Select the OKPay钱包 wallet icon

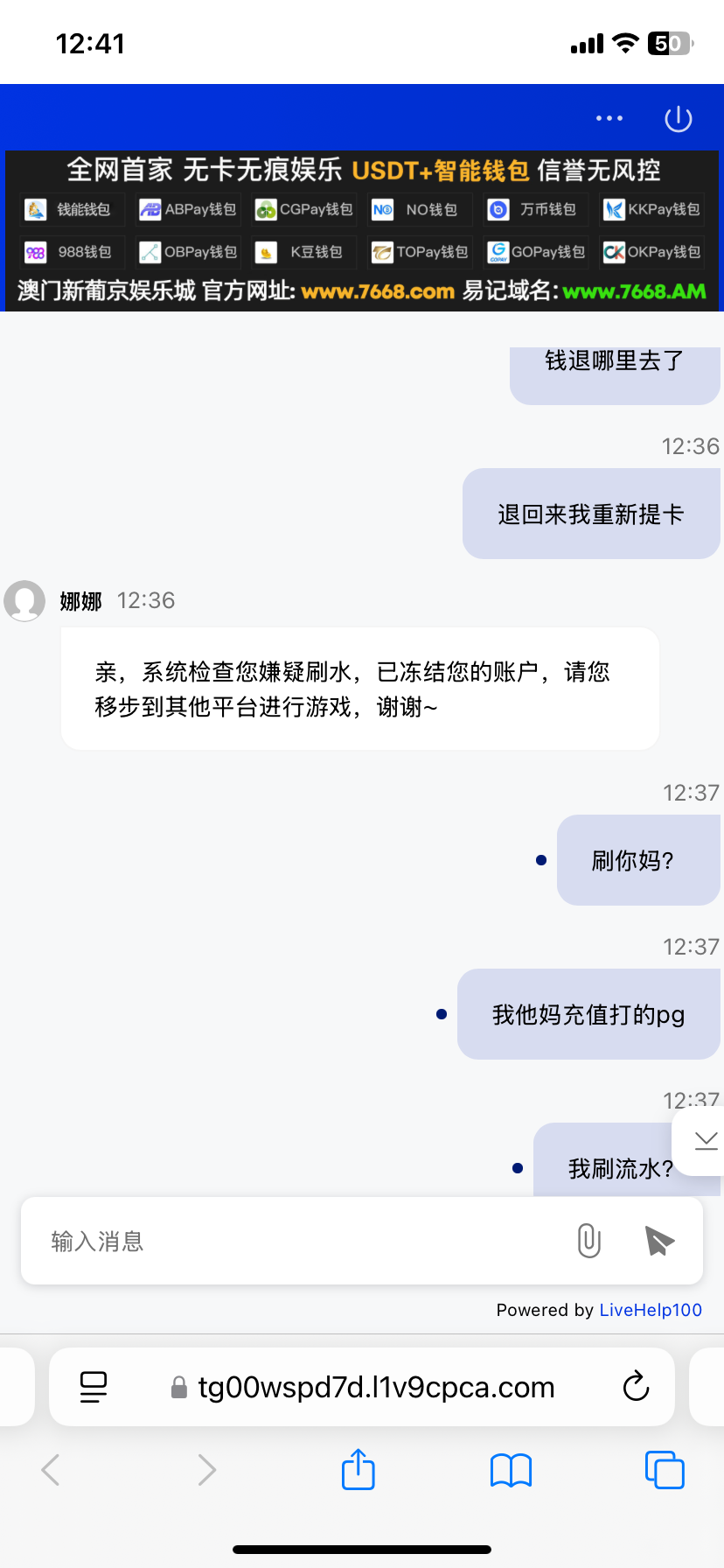[651, 252]
